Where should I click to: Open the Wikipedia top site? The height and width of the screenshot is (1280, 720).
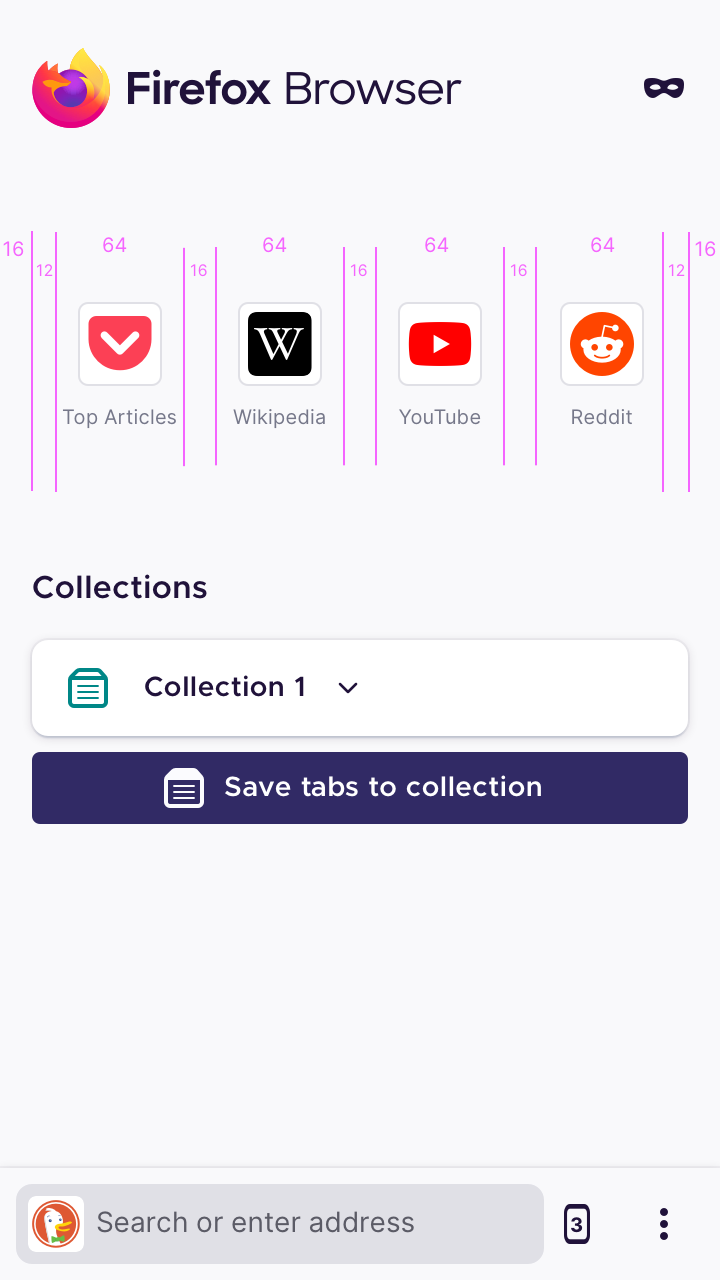[280, 345]
